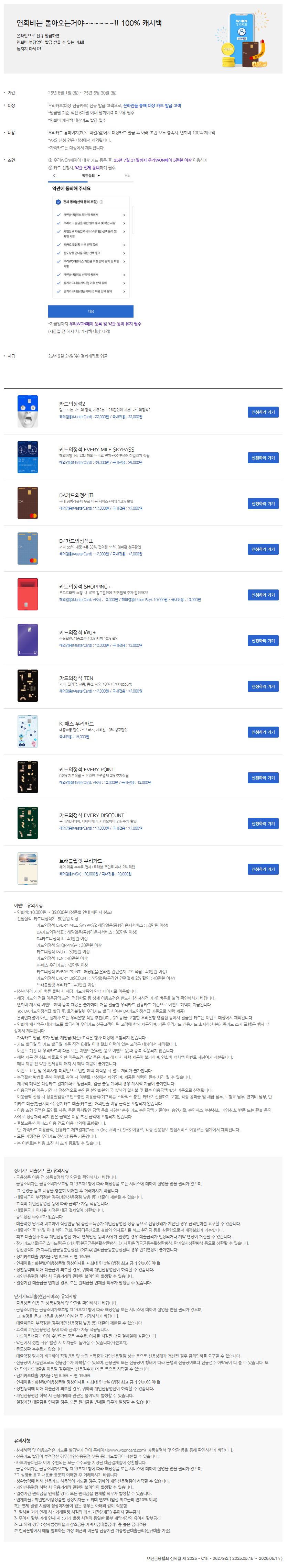Go to apply for EVERY DISCOUNT card
This screenshot has width=287, height=1568.
(x=263, y=823)
